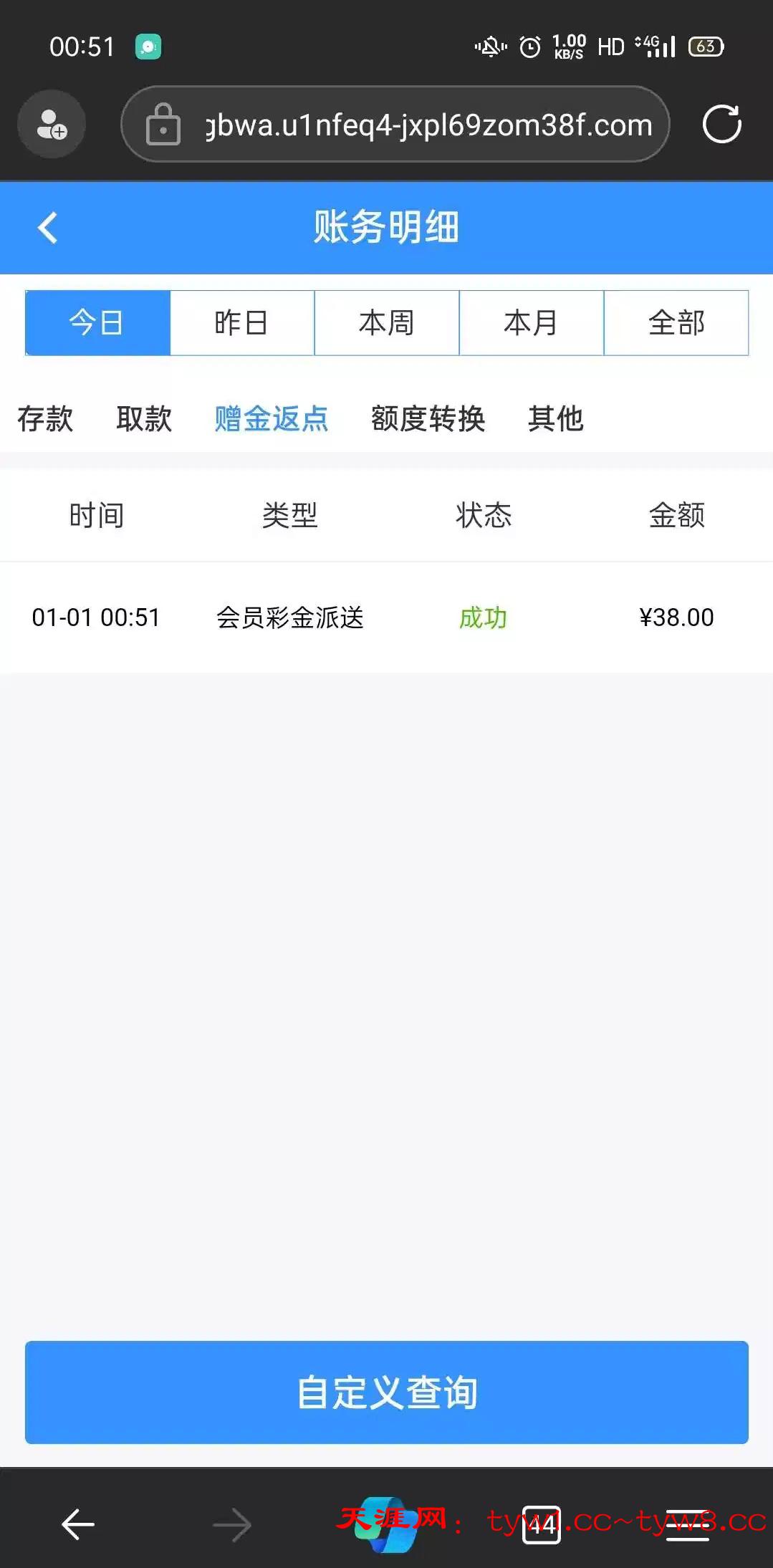Open the 取款 category

(x=144, y=419)
